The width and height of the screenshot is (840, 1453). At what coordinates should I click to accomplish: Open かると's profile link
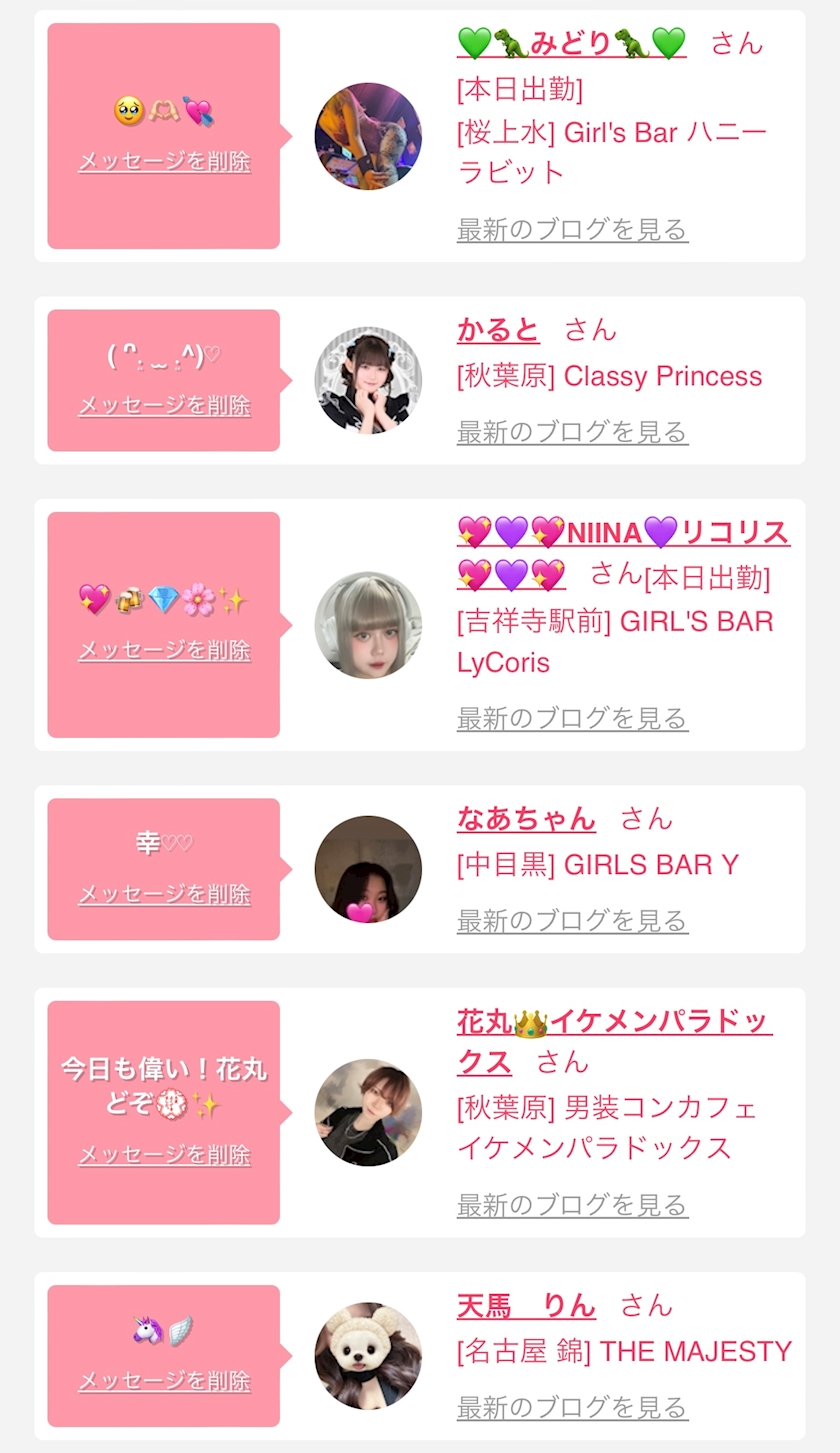[498, 329]
